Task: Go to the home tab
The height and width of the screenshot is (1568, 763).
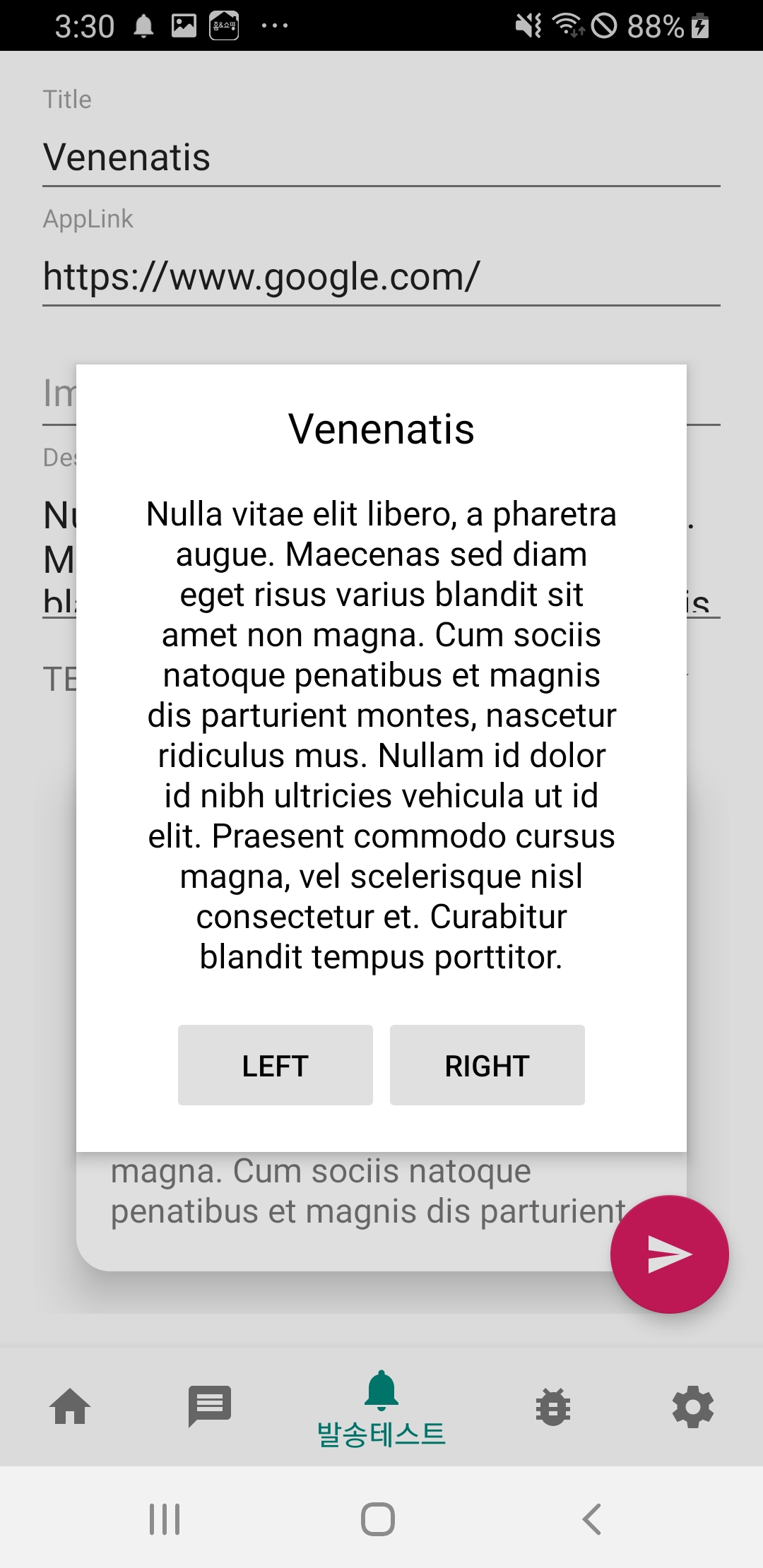Action: (70, 1406)
